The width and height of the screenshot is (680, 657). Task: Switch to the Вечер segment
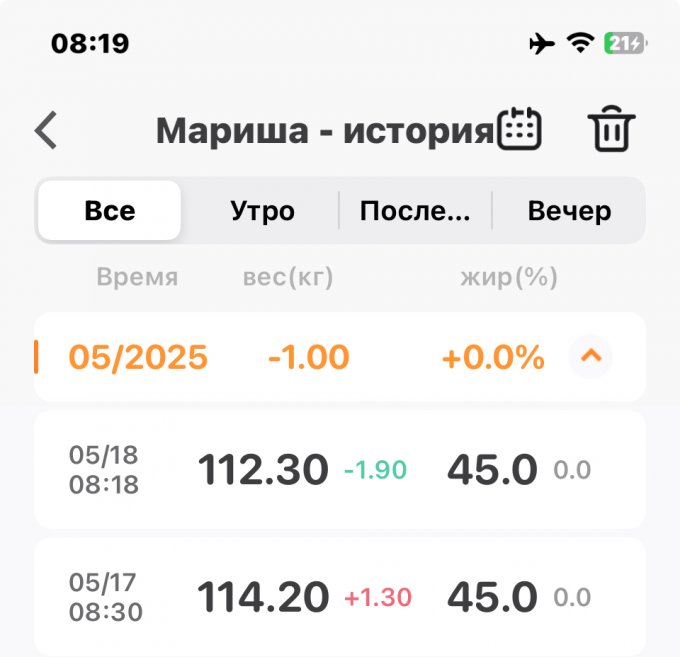[x=569, y=211]
